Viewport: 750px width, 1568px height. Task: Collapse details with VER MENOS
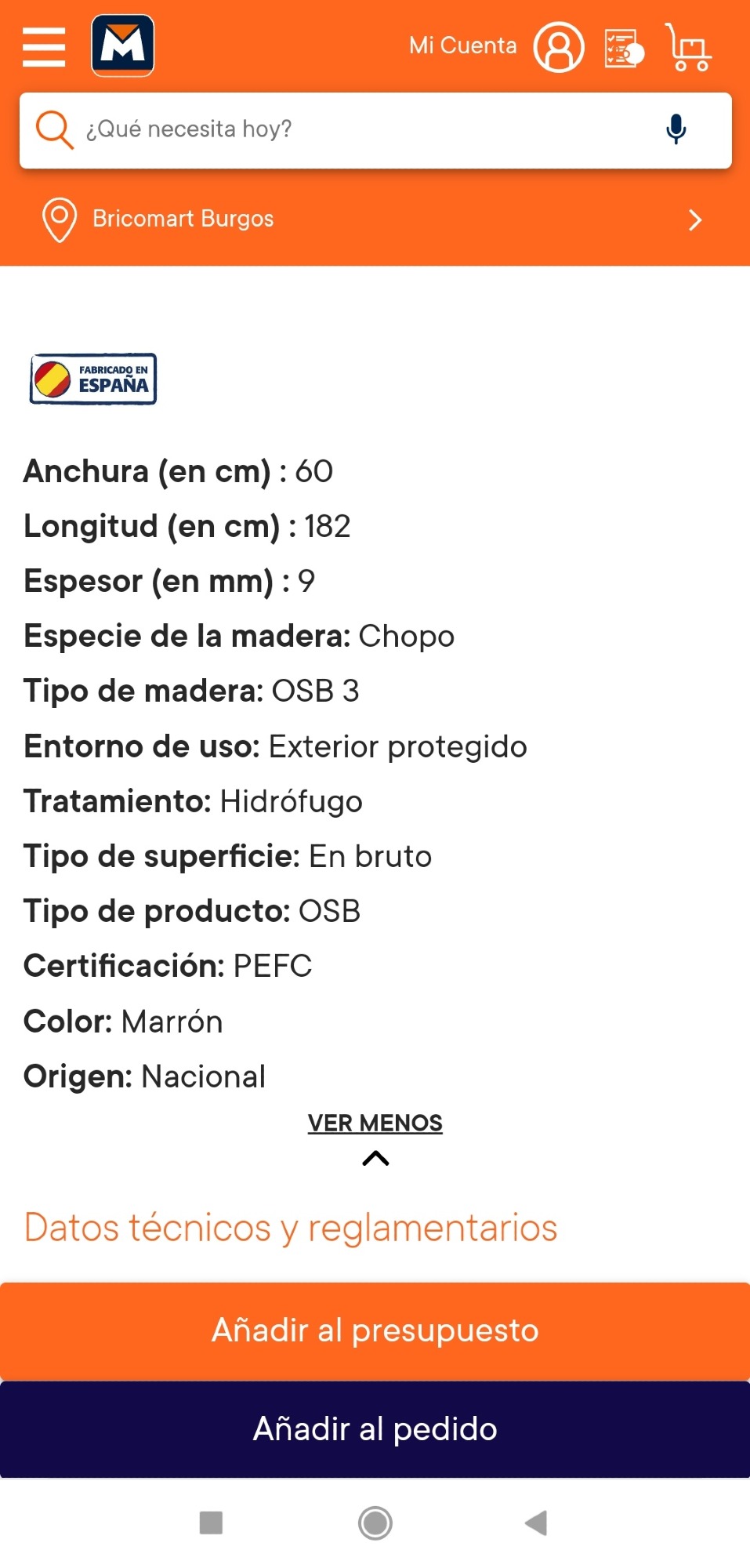click(375, 1137)
